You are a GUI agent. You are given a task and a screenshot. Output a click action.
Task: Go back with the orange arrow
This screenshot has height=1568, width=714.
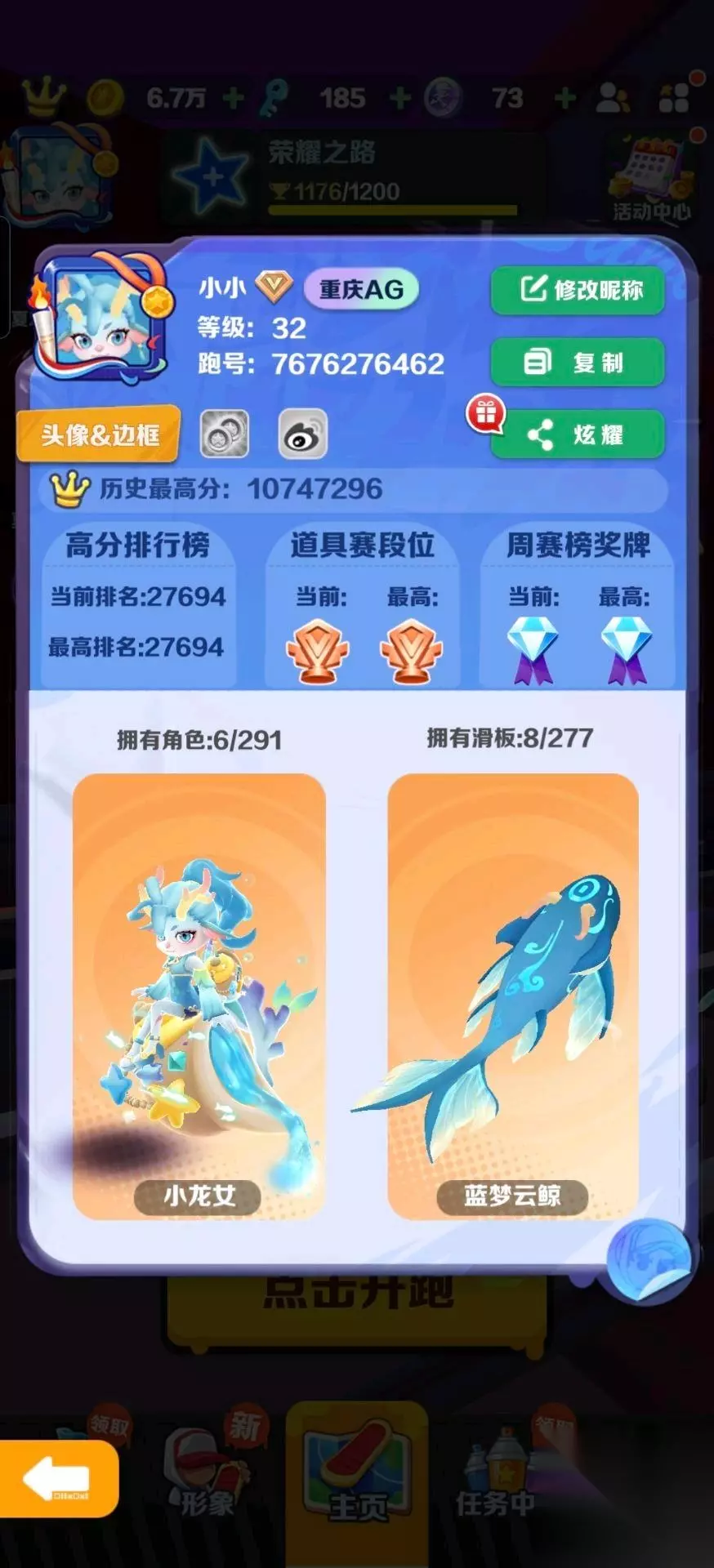coord(59,1478)
